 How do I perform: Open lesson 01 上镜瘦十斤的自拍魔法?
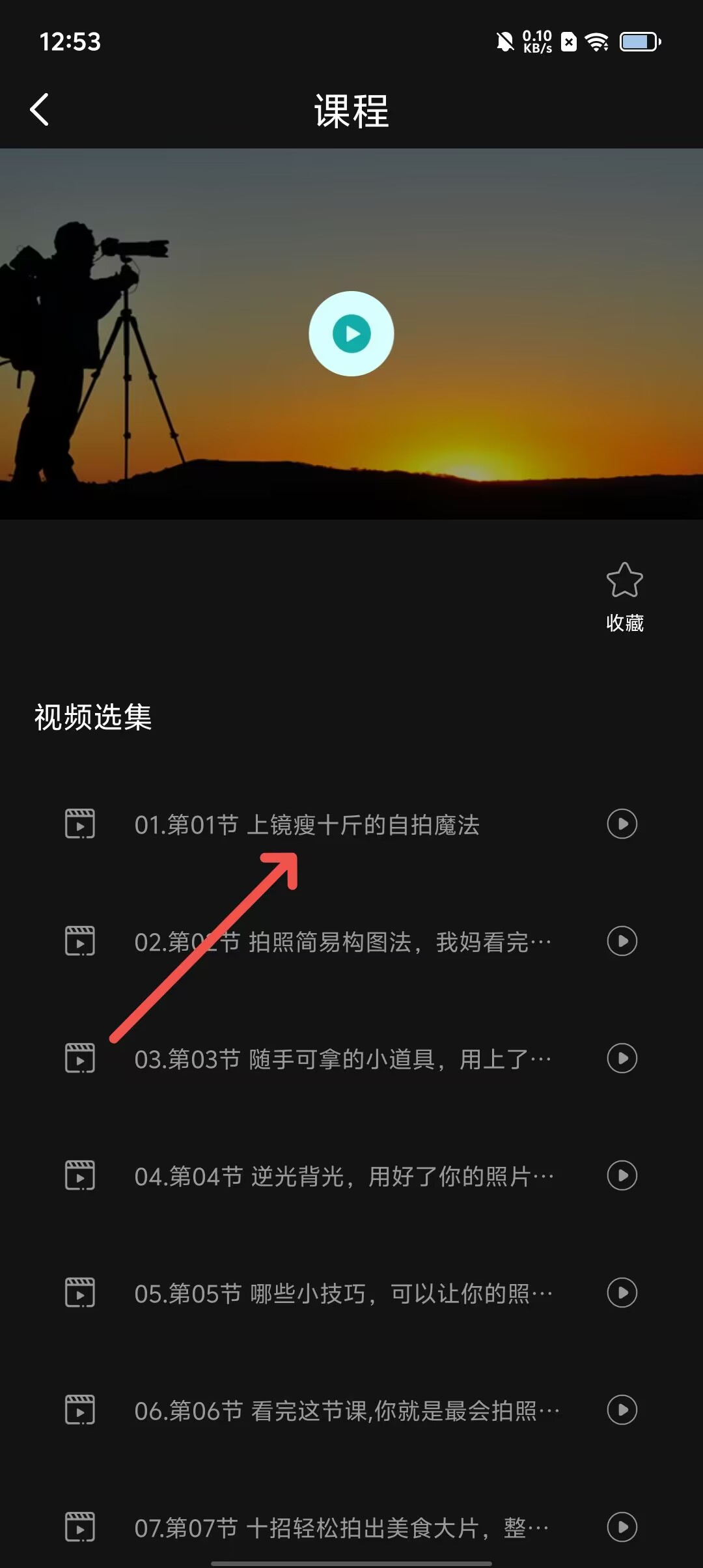(307, 825)
